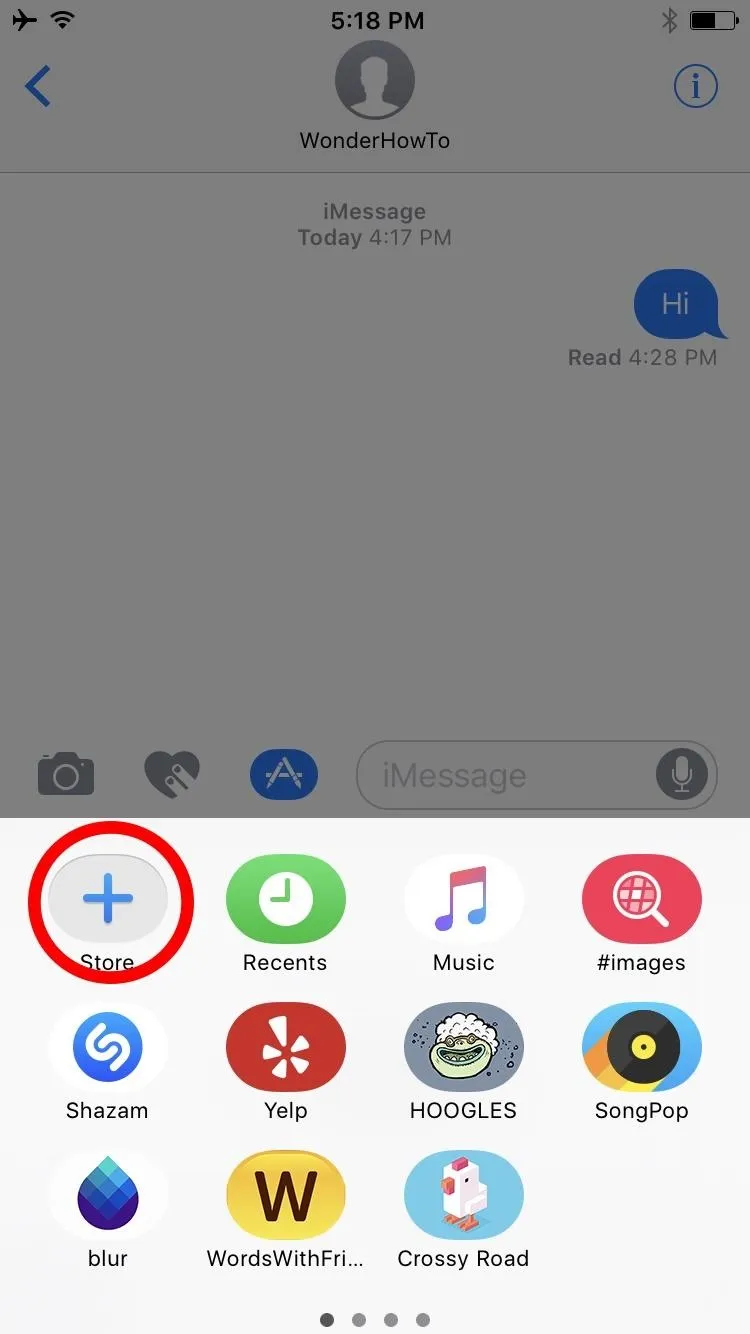Open WonderHowTo contact avatar
This screenshot has height=1334, width=750.
[x=374, y=81]
